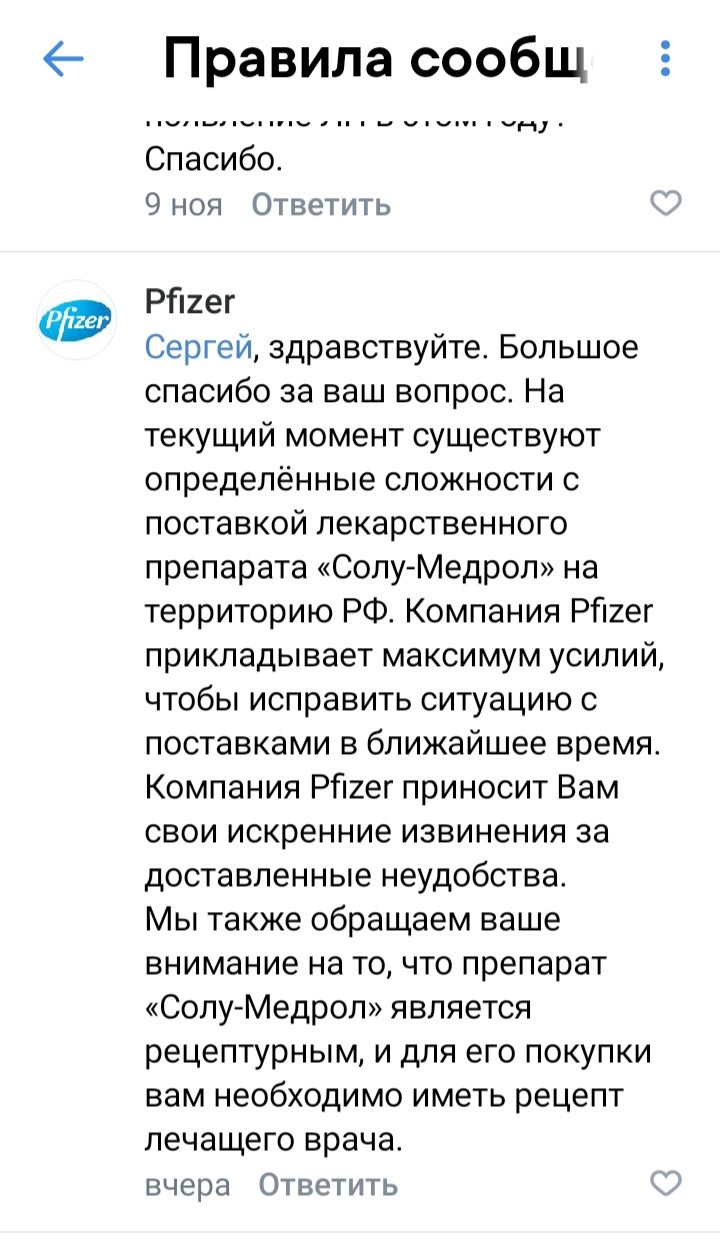720x1242 pixels.
Task: Open the mentioned user Сергей
Action: 198,347
